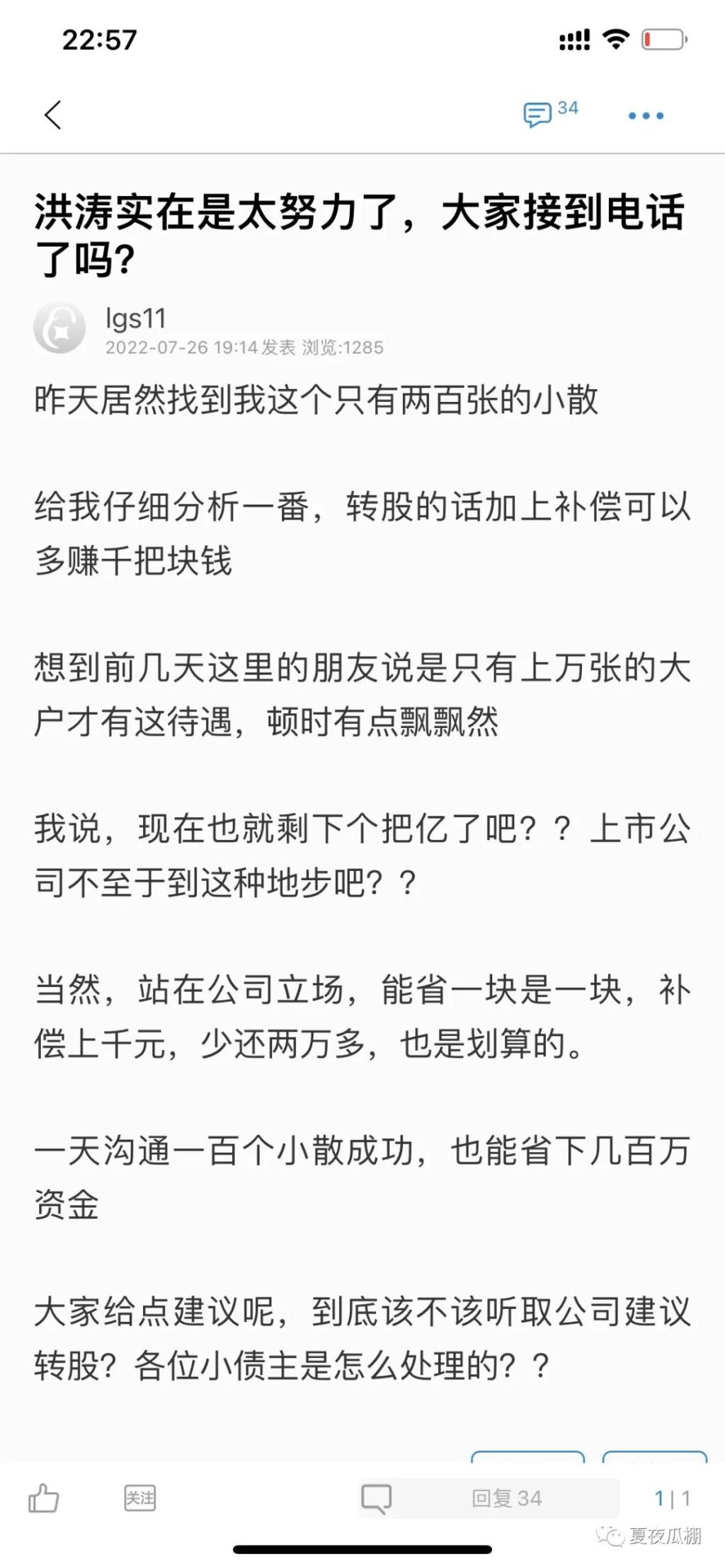This screenshot has width=725, height=1568.
Task: Open the three-dot overflow menu
Action: point(646,115)
